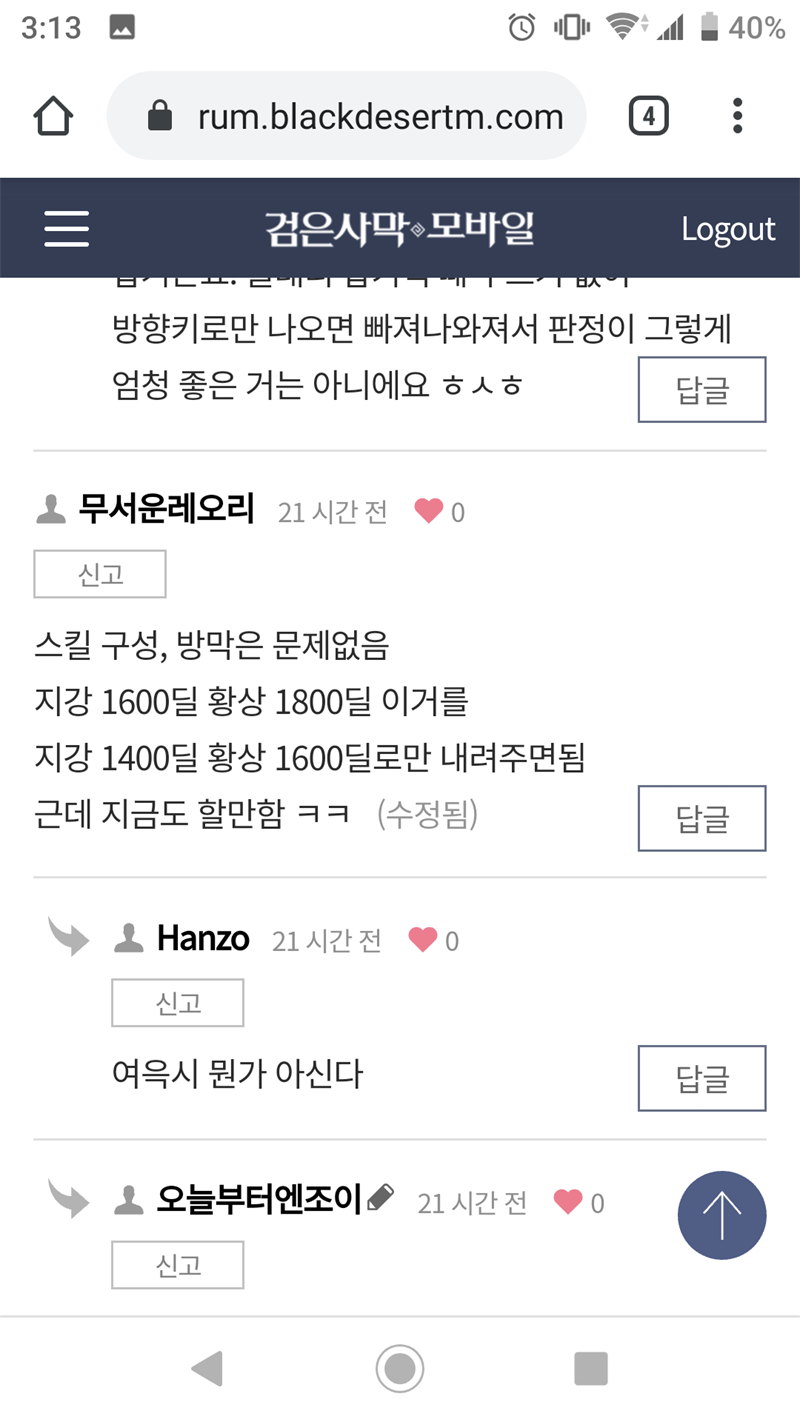Viewport: 800px width, 1422px height.
Task: Open the browser overflow menu
Action: (x=737, y=116)
